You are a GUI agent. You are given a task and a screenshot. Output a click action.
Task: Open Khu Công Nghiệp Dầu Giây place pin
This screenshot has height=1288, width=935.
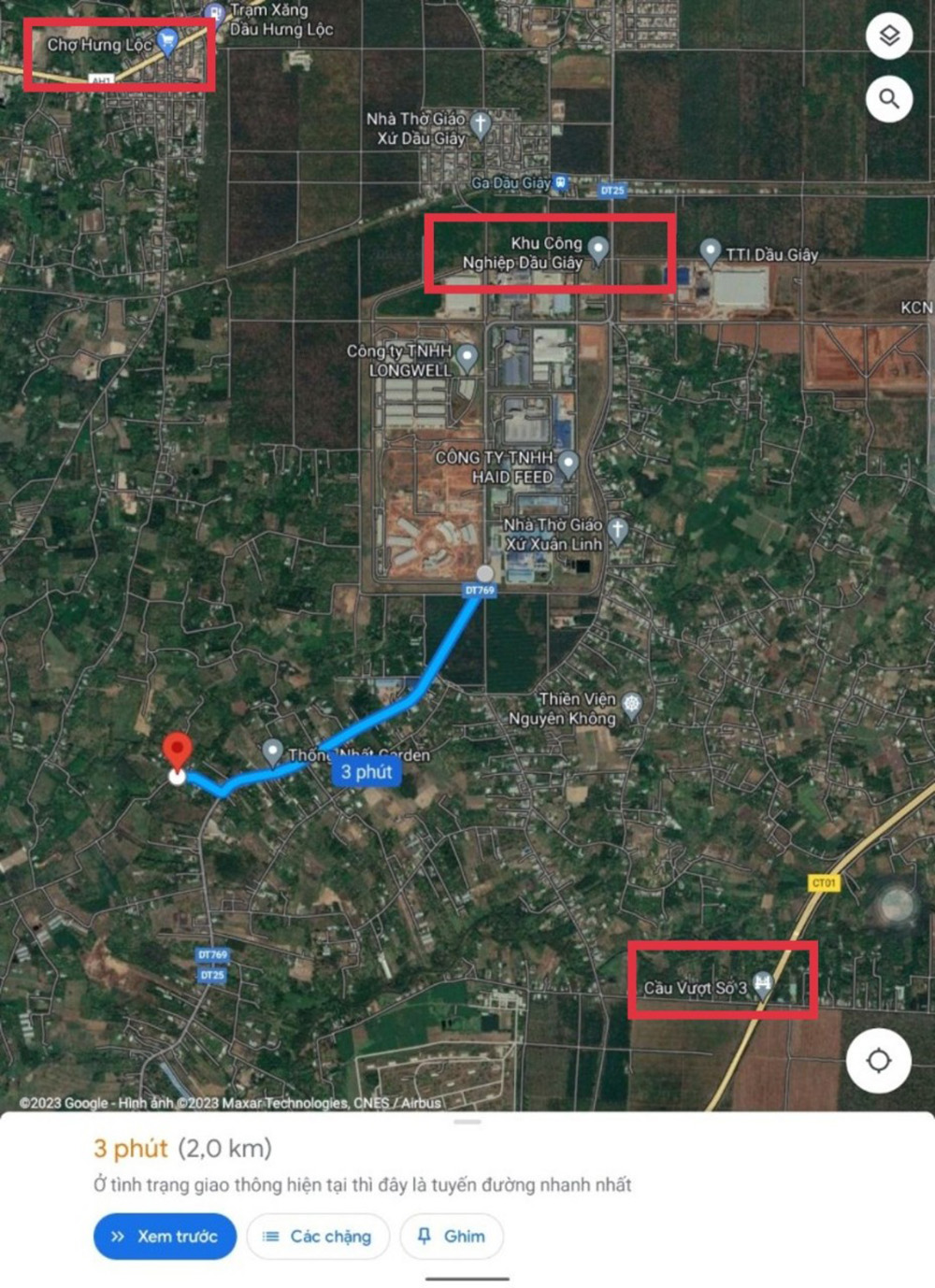coord(597,249)
